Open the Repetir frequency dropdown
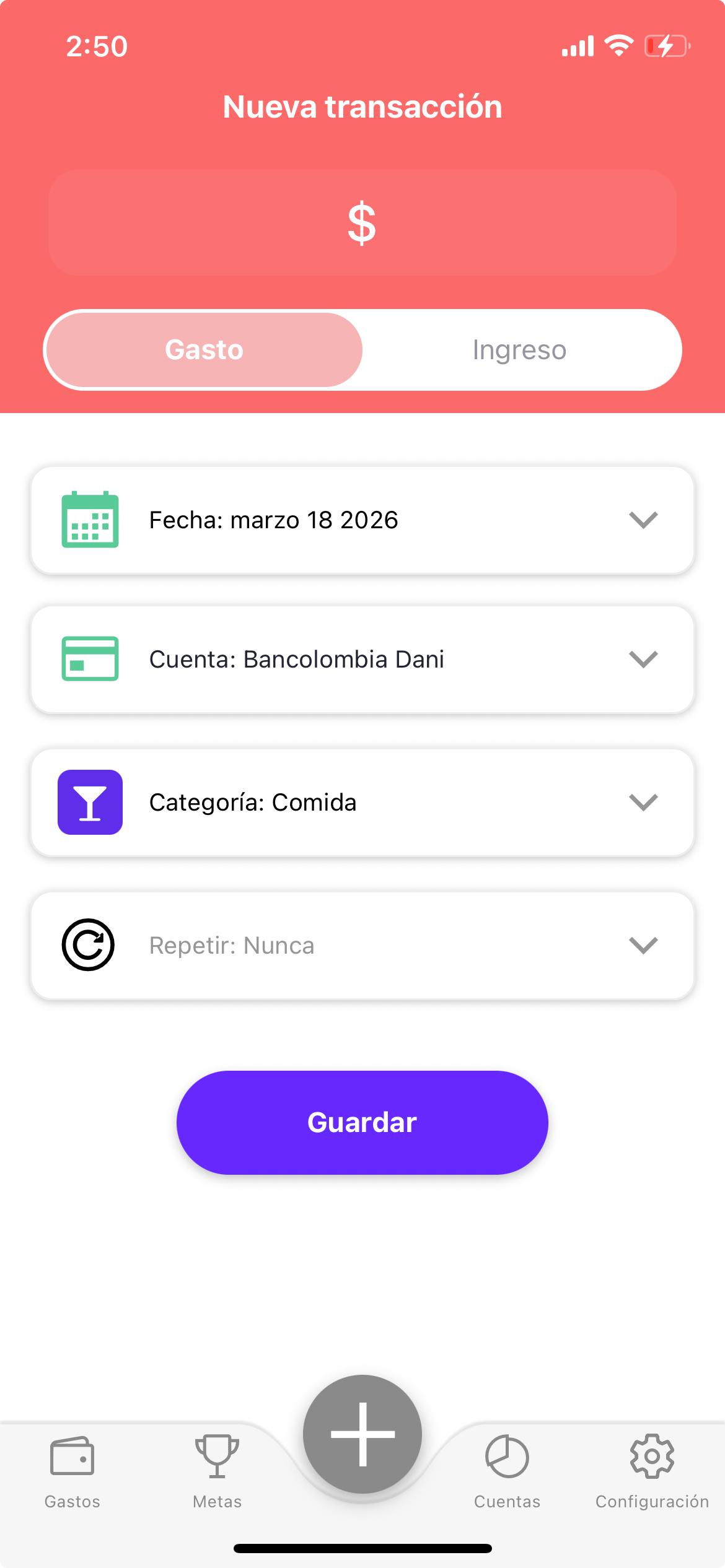Viewport: 725px width, 1568px height. [x=644, y=944]
